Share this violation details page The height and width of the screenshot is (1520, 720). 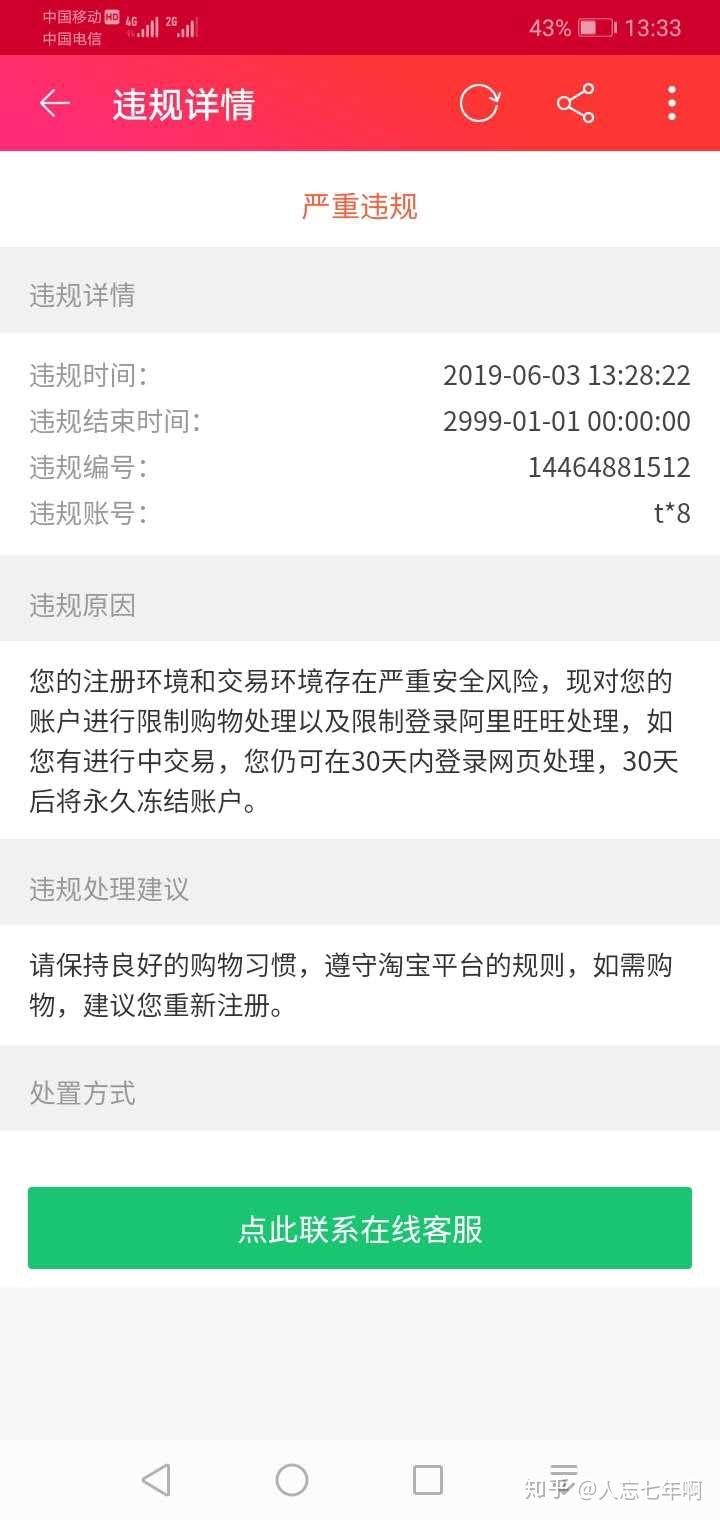[x=575, y=104]
